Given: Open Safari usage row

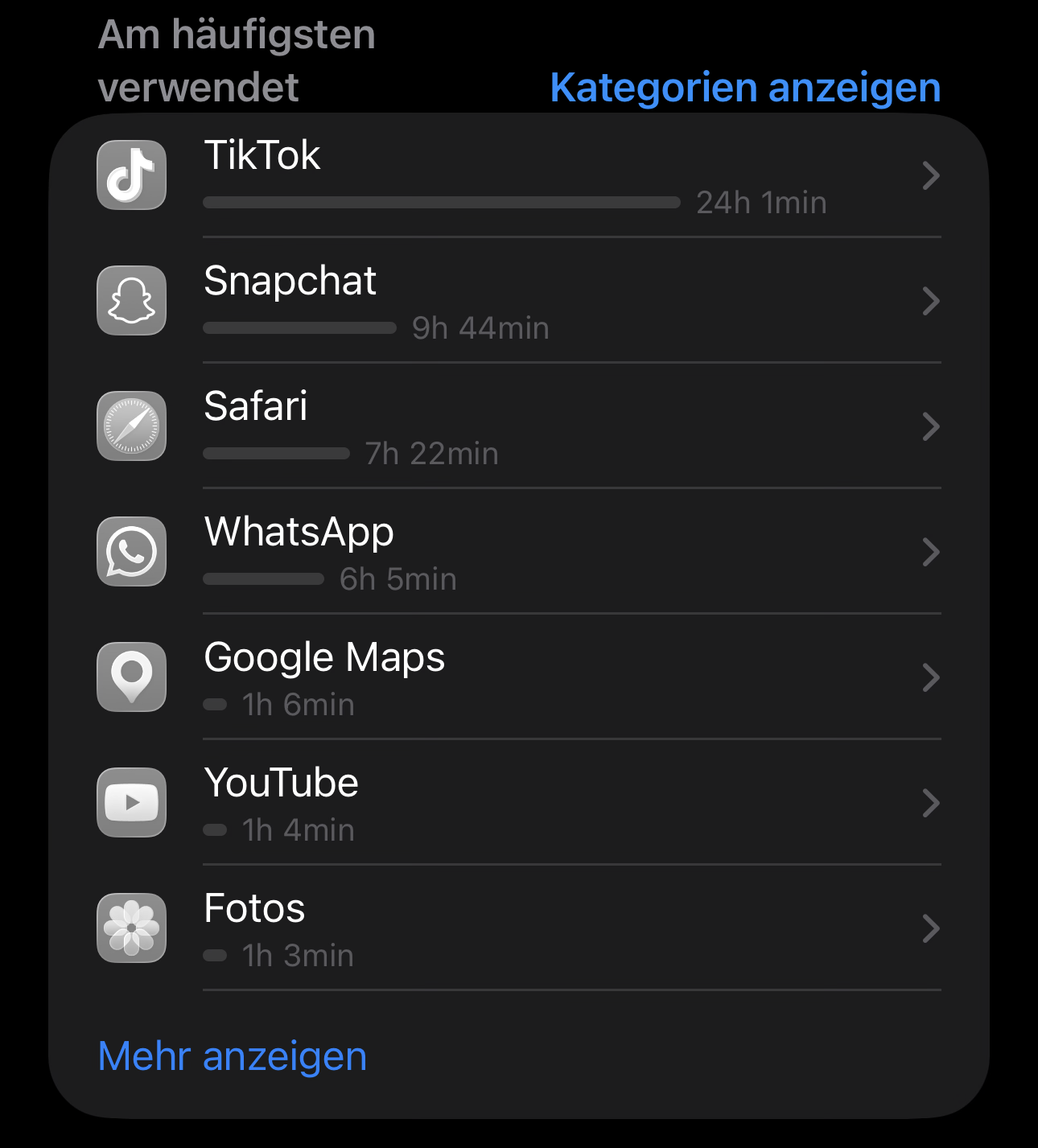Looking at the screenshot, I should click(518, 427).
